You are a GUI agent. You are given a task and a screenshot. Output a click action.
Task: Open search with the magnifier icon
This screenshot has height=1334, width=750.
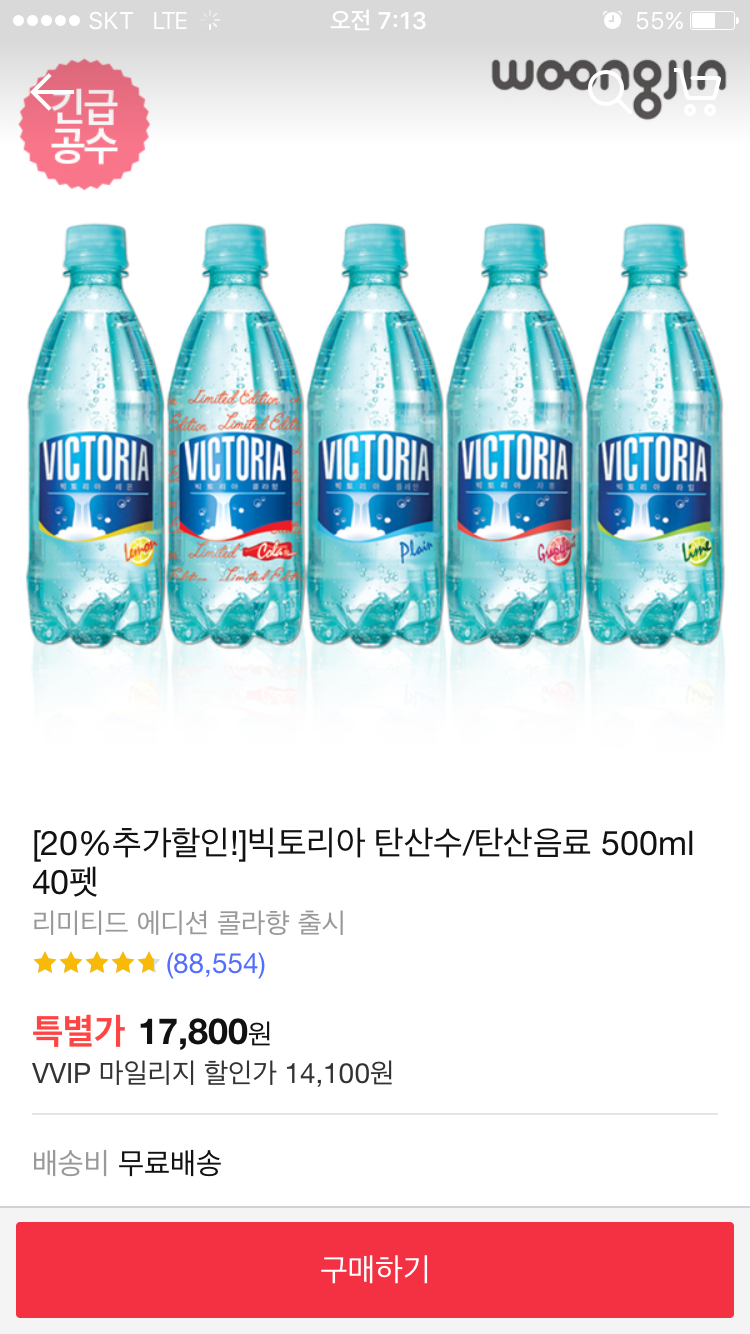[x=610, y=92]
